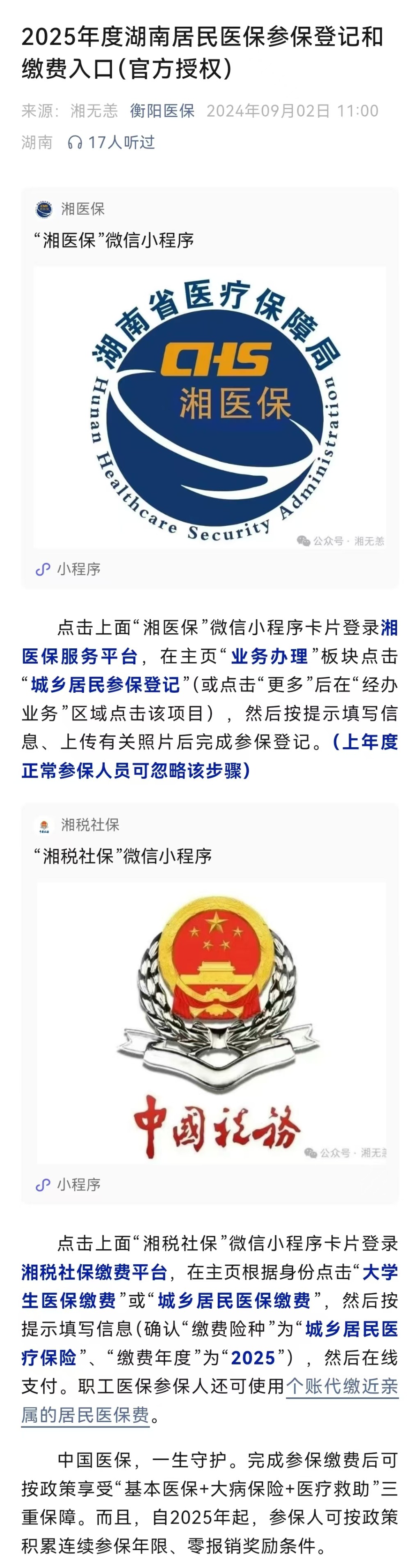Screen dimensions: 420x1568
Task: Listen to the article via headphone icon
Action: 75,142
